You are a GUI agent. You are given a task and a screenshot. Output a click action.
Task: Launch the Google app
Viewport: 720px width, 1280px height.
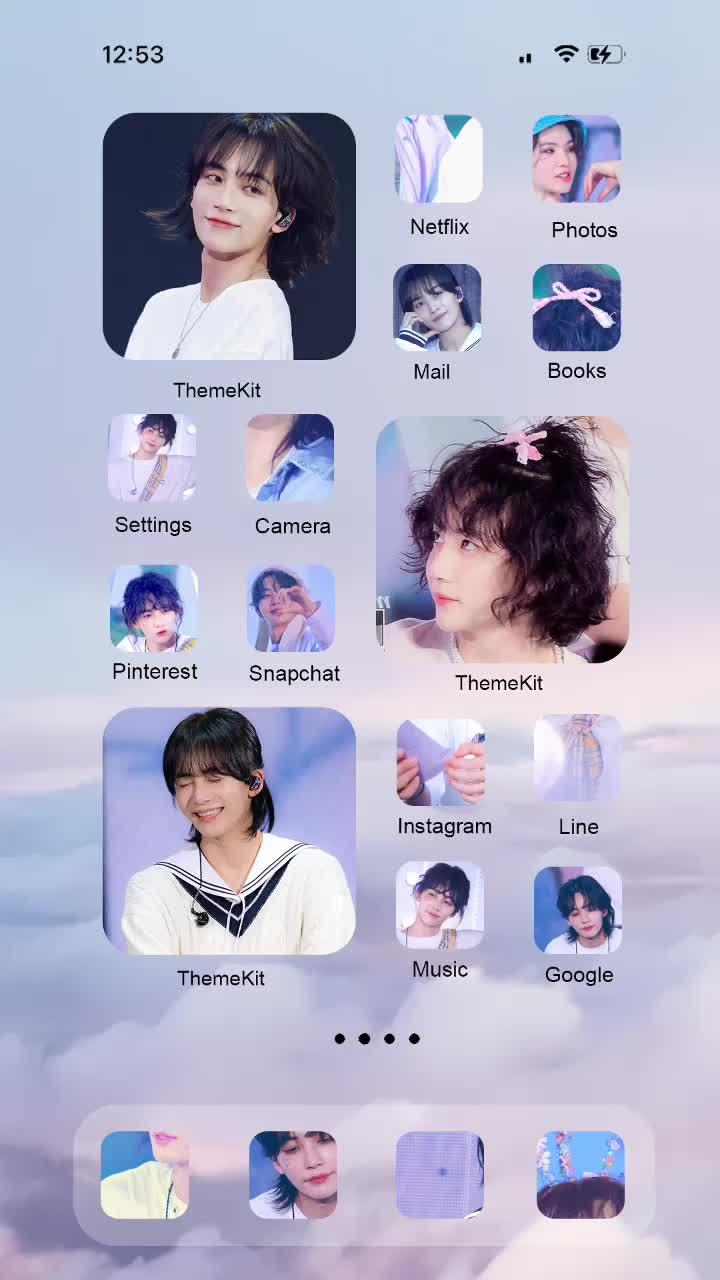pos(578,910)
